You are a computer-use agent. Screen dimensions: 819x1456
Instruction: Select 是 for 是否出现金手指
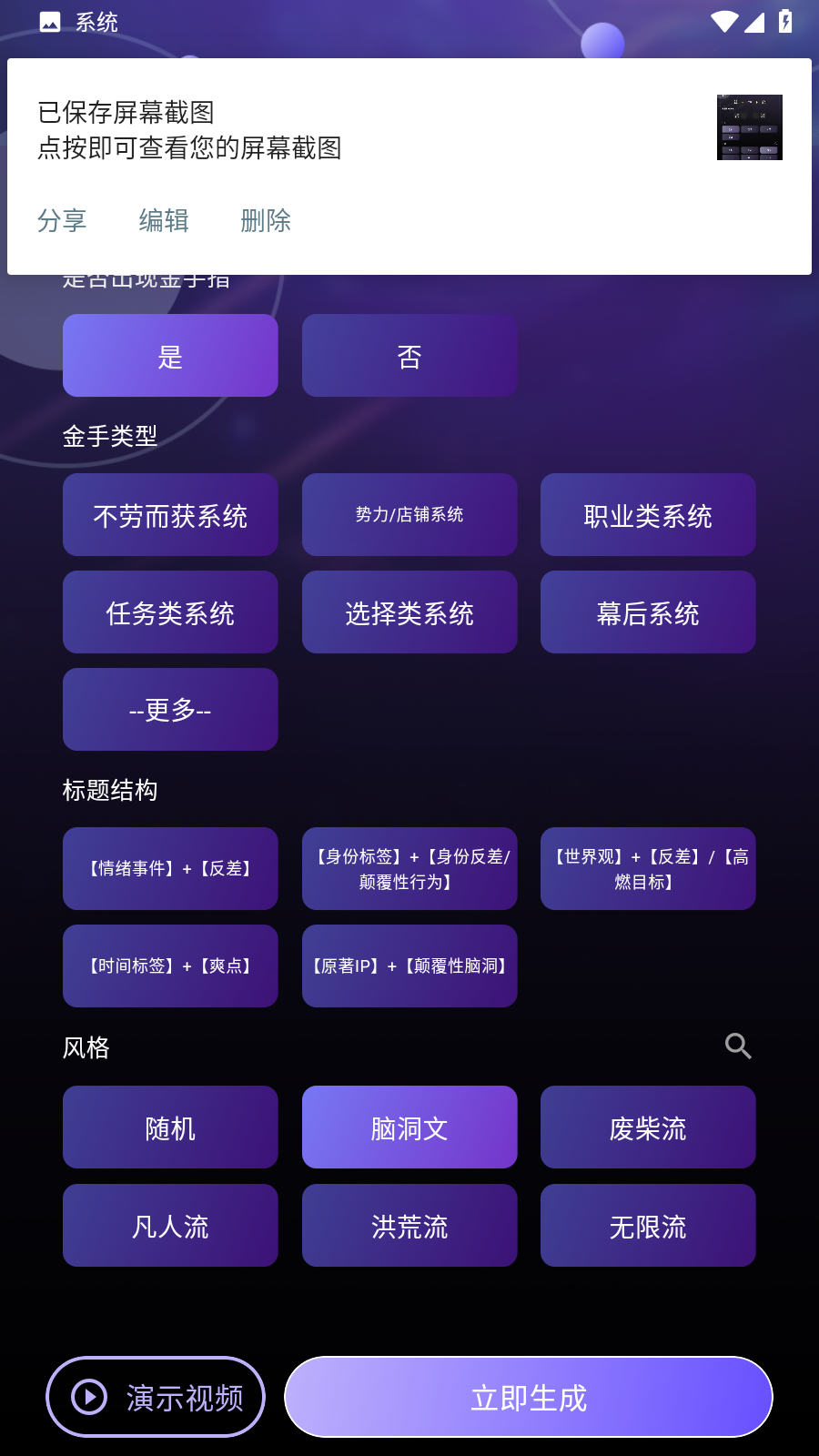tap(170, 355)
